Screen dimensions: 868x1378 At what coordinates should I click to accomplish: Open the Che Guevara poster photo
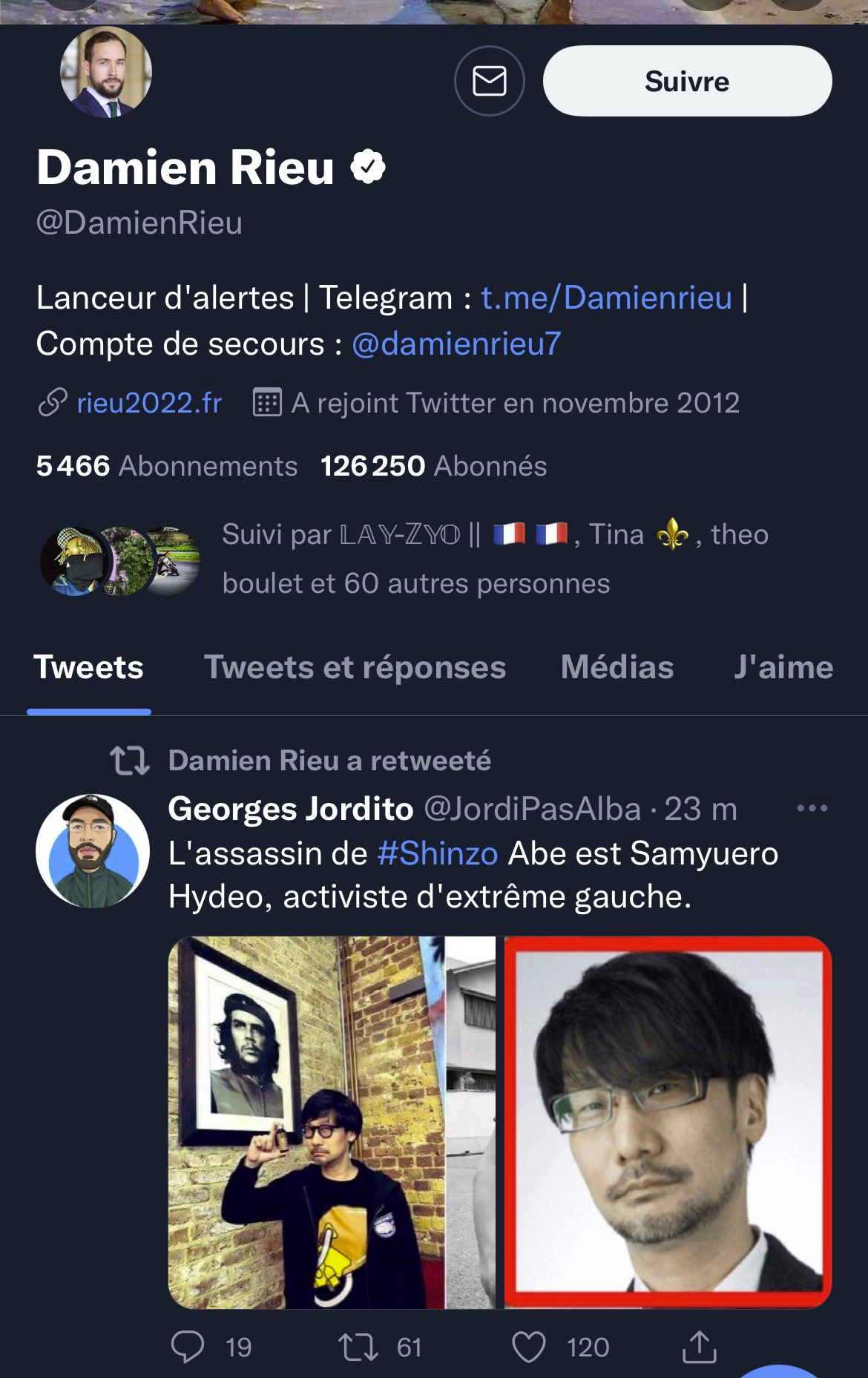331,1122
